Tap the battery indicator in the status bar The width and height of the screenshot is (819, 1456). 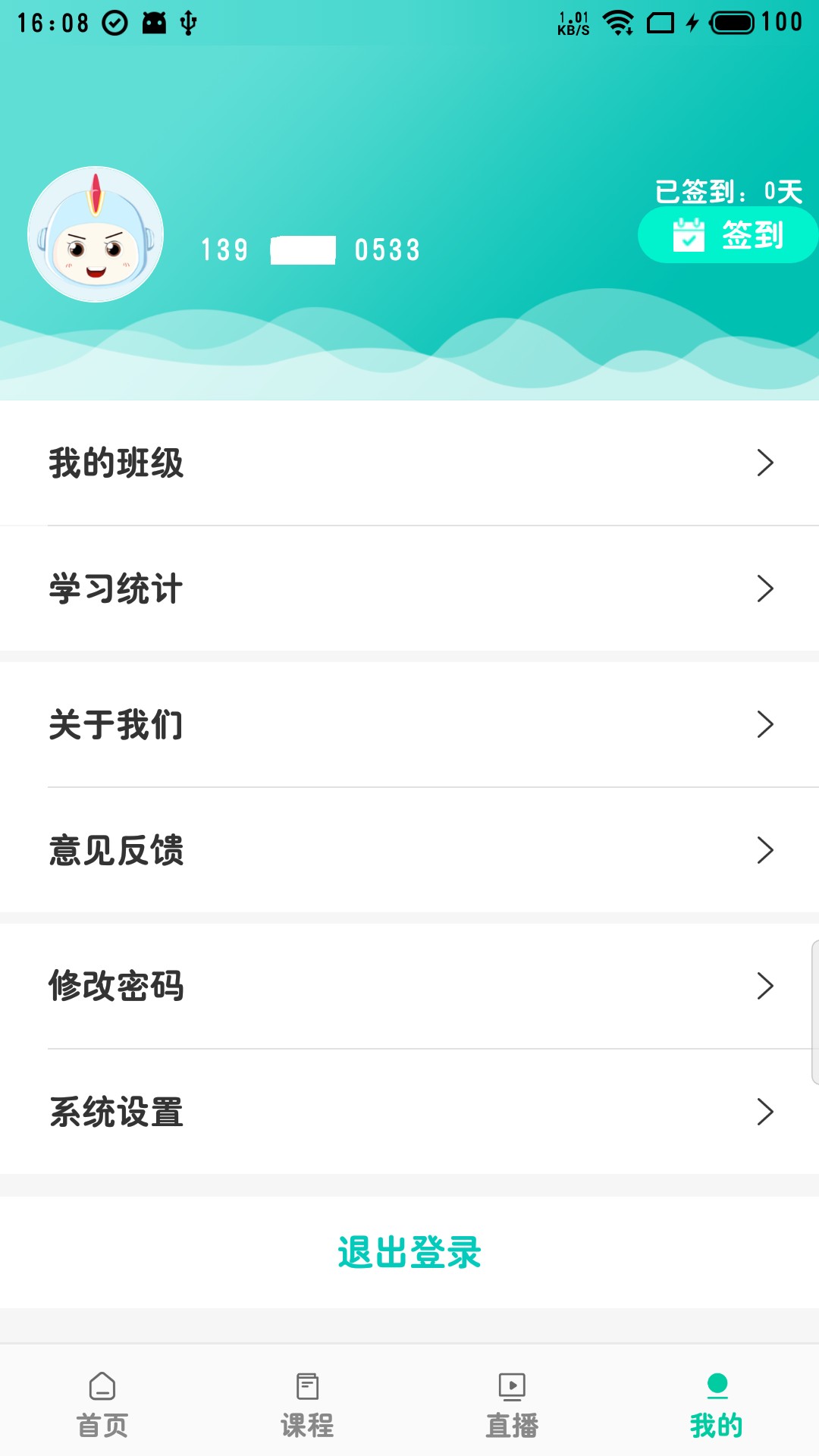pos(730,23)
